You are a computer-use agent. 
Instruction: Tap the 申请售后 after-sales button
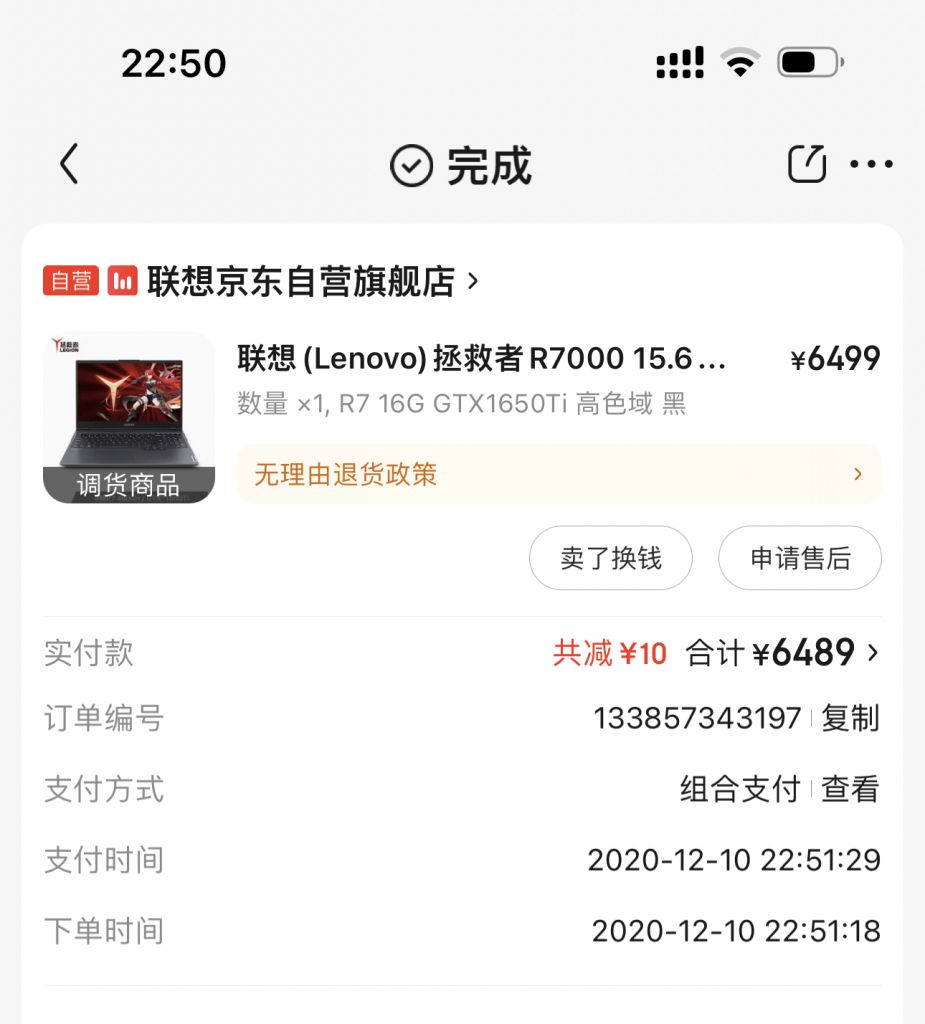tap(799, 558)
